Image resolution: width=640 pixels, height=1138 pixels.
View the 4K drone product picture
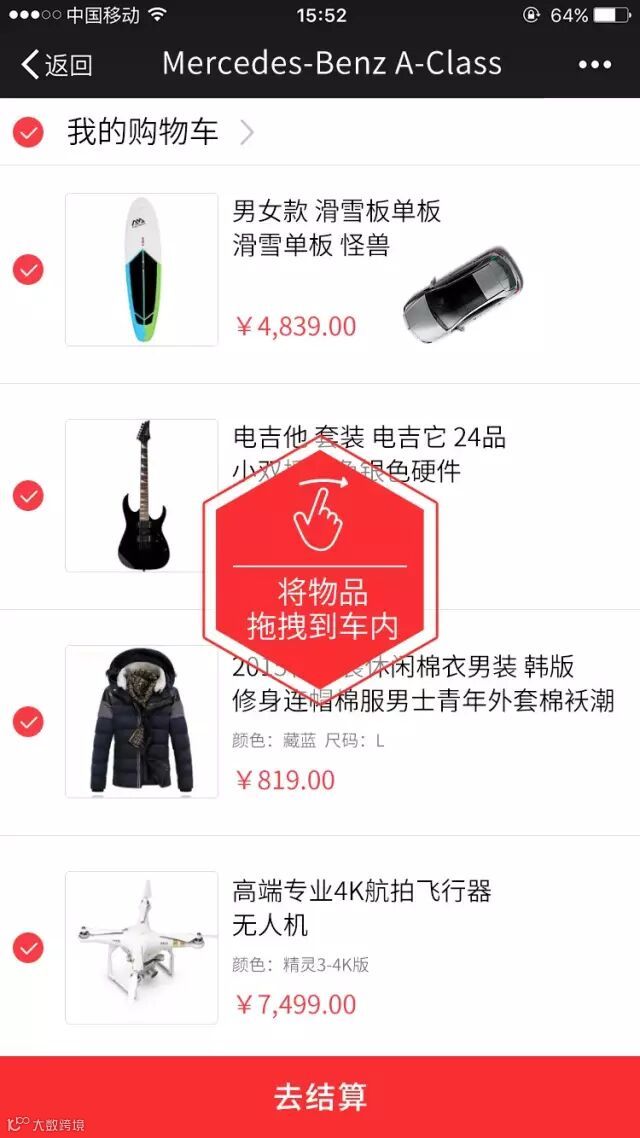[141, 947]
